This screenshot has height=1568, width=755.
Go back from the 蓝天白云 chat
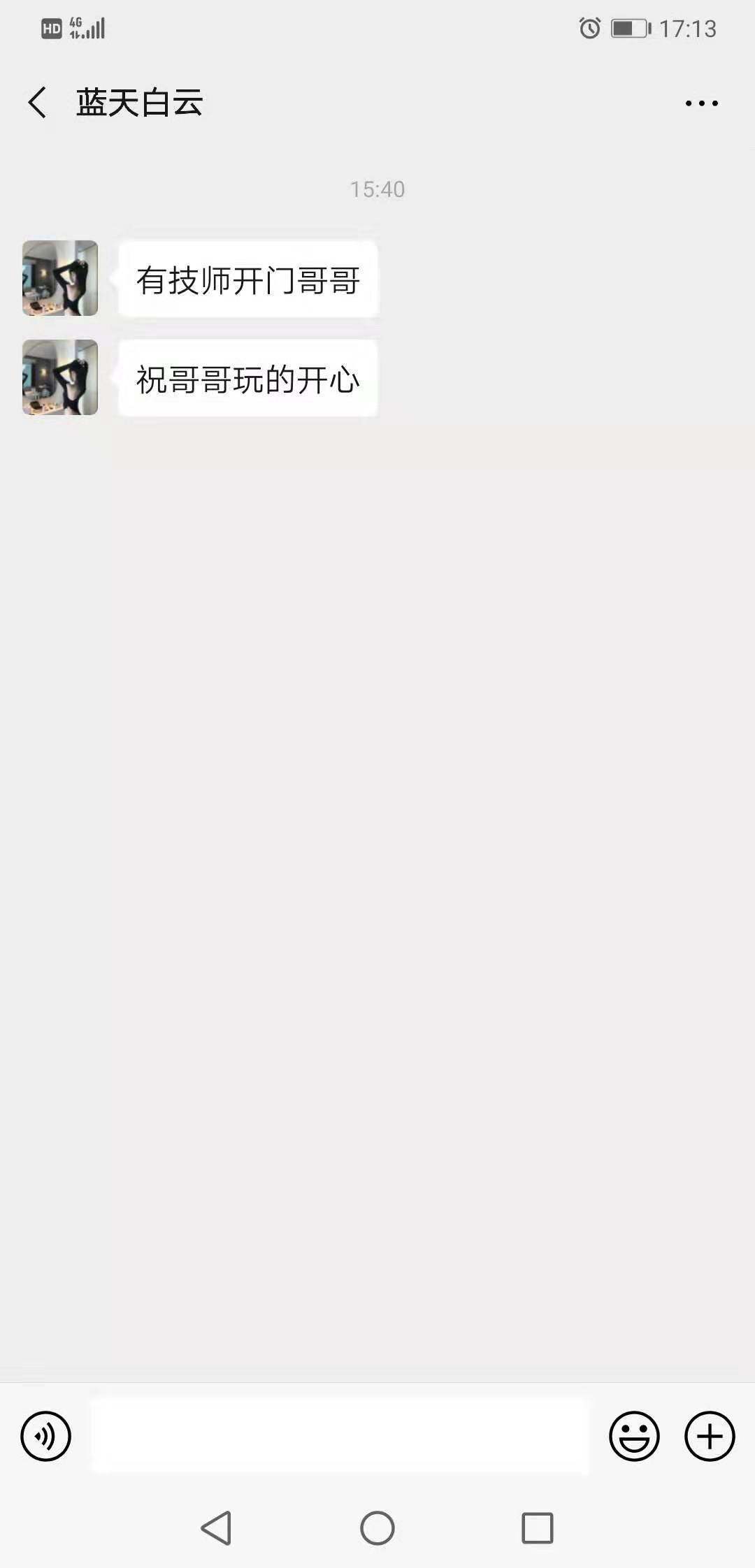click(x=38, y=103)
